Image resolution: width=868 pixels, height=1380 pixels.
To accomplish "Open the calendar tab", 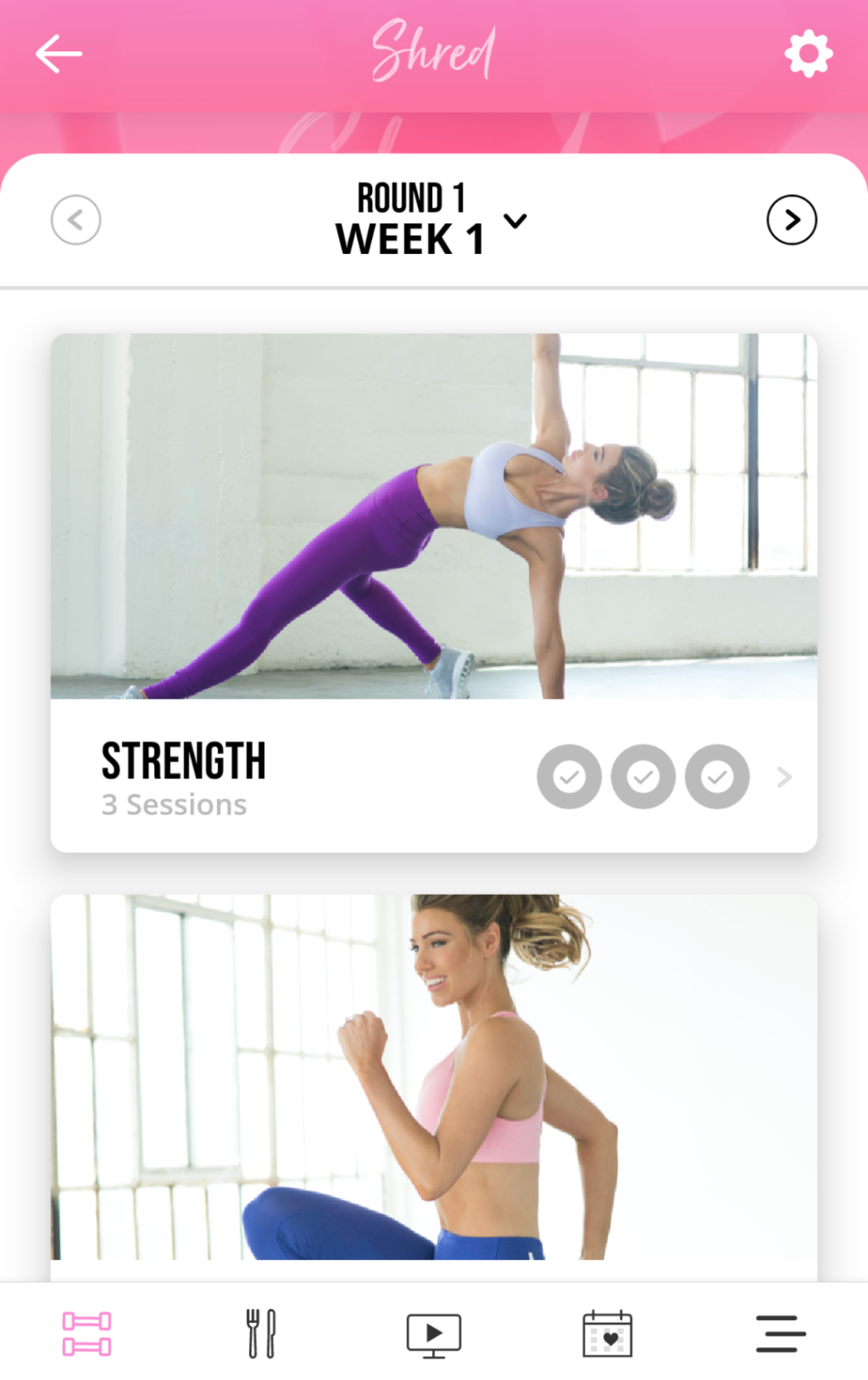I will point(607,1333).
